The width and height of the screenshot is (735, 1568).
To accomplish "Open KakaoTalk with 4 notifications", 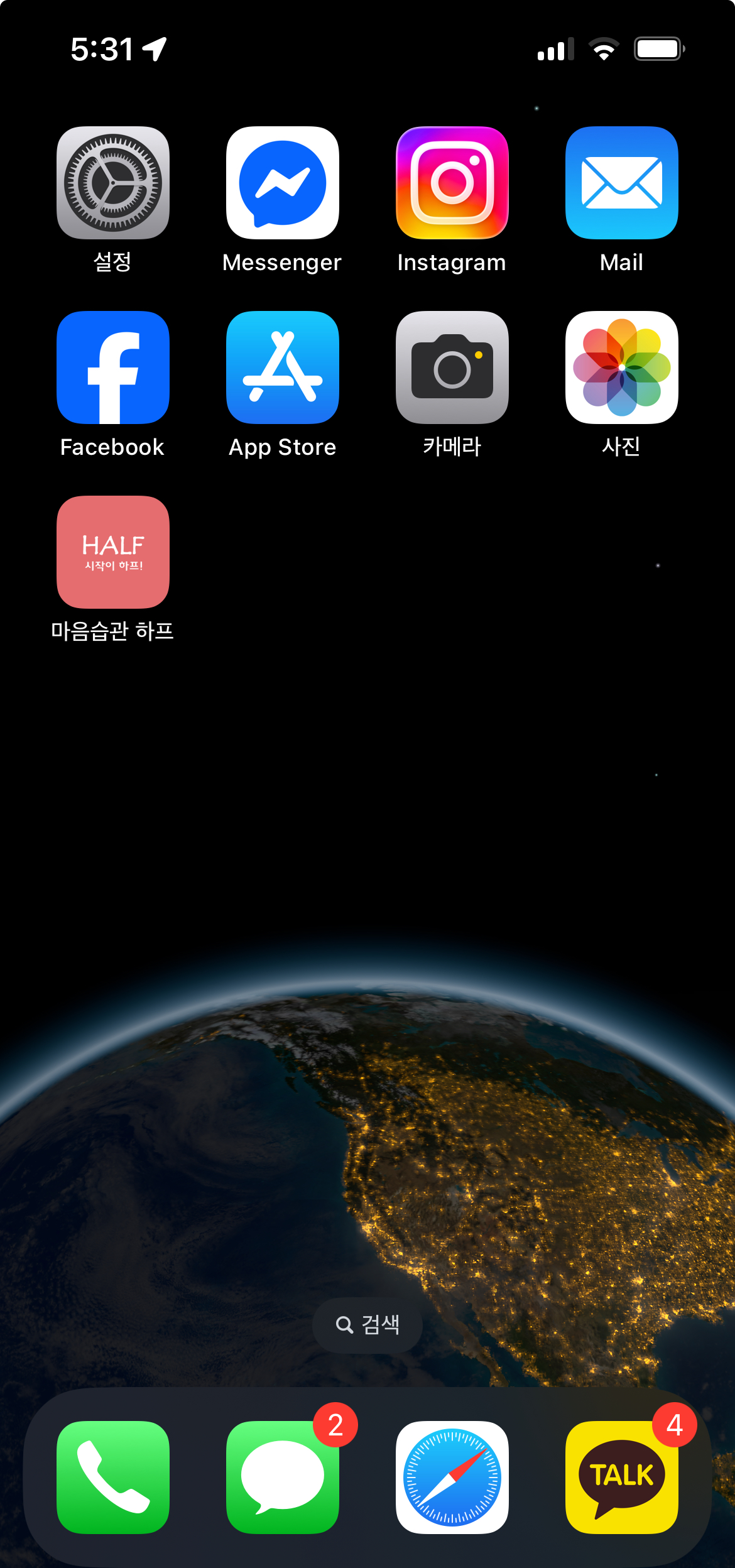I will (x=622, y=1477).
